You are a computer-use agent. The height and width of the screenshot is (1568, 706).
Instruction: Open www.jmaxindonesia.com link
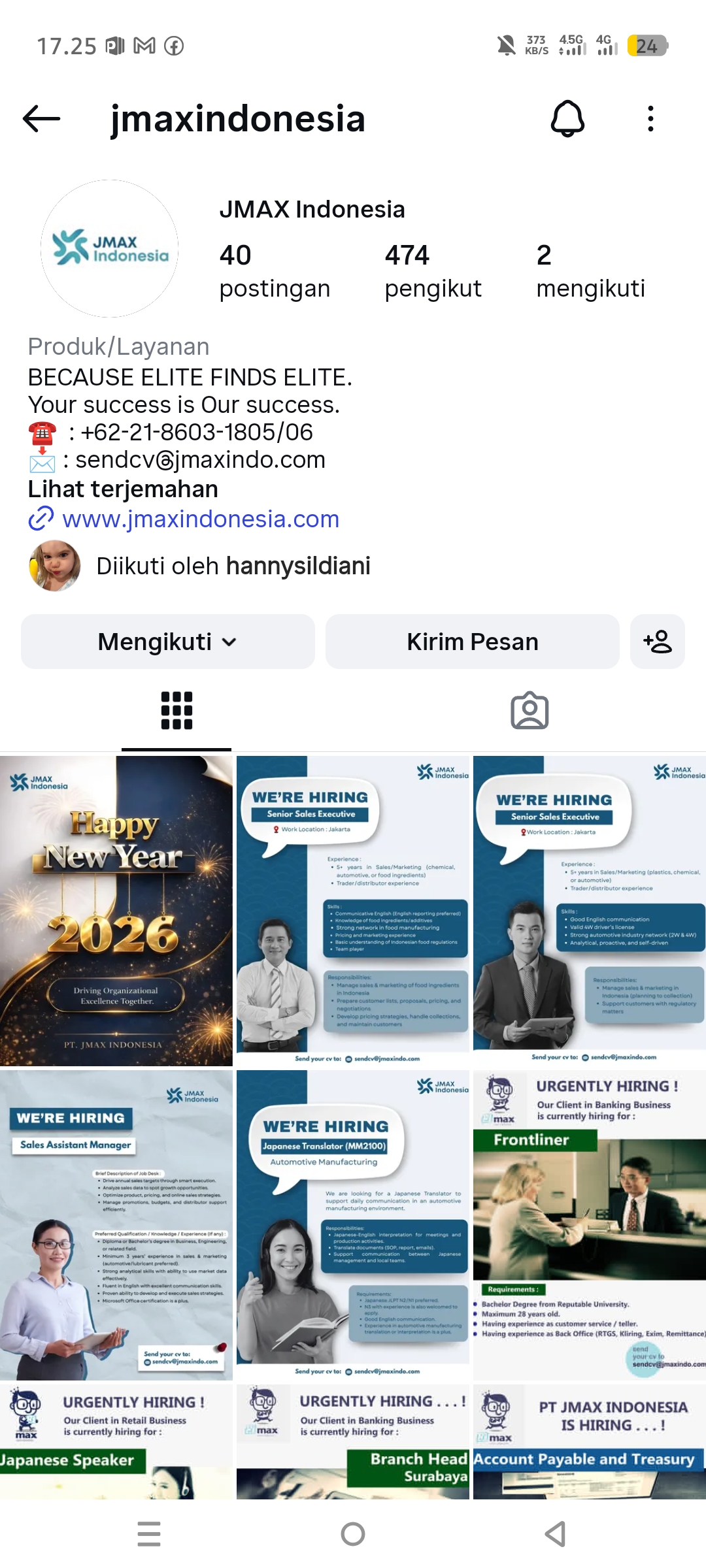click(x=200, y=519)
